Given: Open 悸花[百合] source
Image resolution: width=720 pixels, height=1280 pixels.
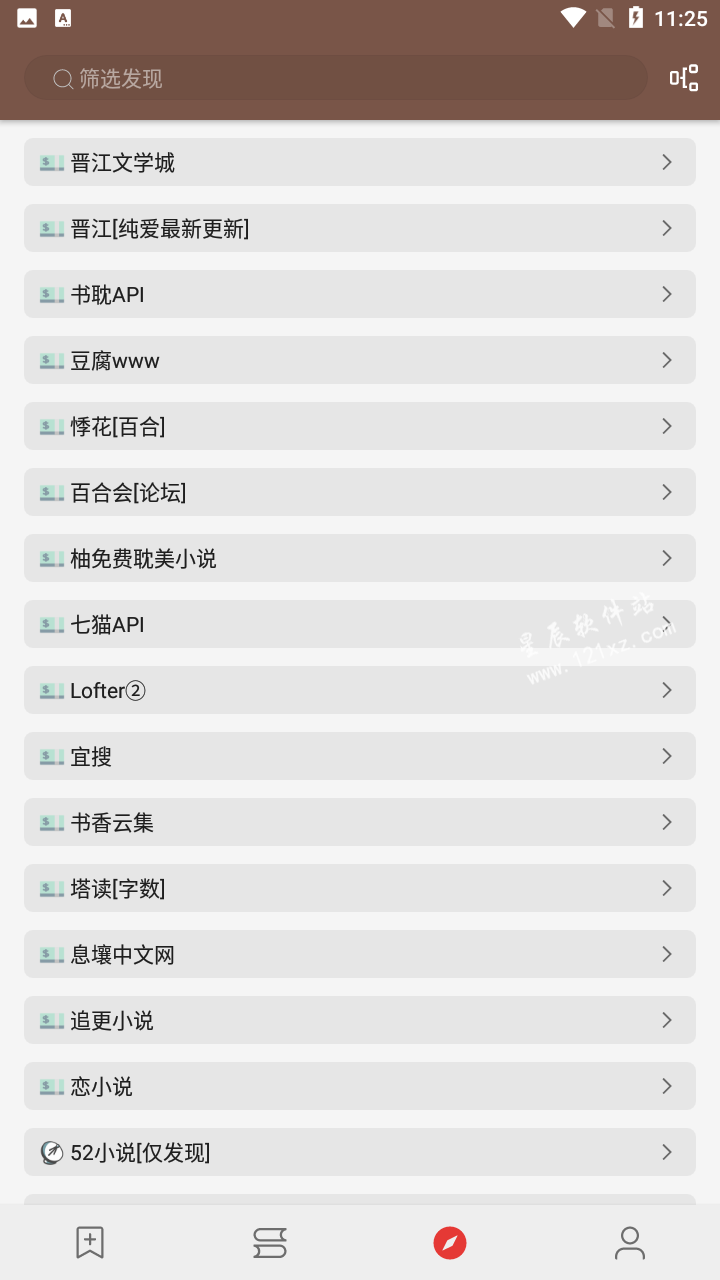Looking at the screenshot, I should click(x=360, y=426).
